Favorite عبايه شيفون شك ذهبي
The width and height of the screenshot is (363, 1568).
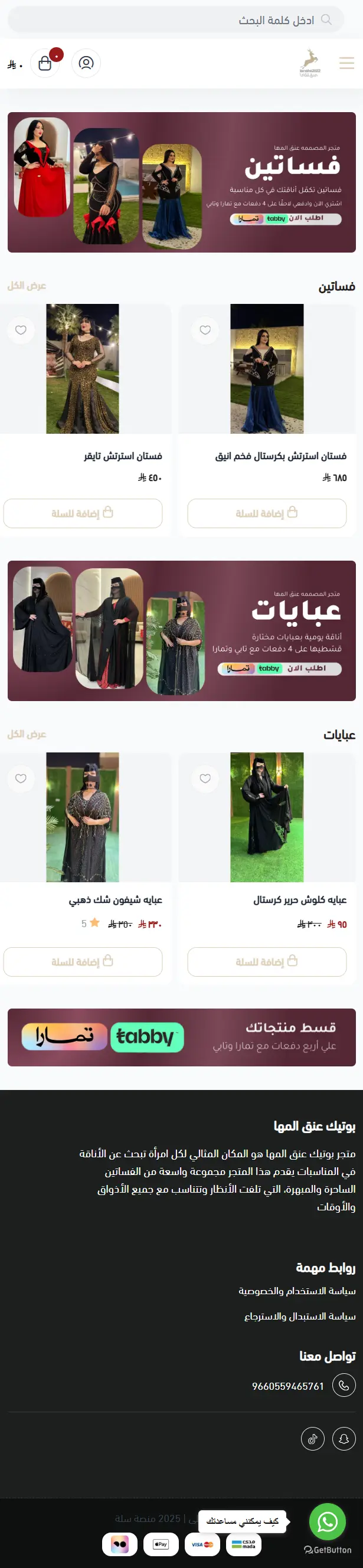tap(21, 778)
